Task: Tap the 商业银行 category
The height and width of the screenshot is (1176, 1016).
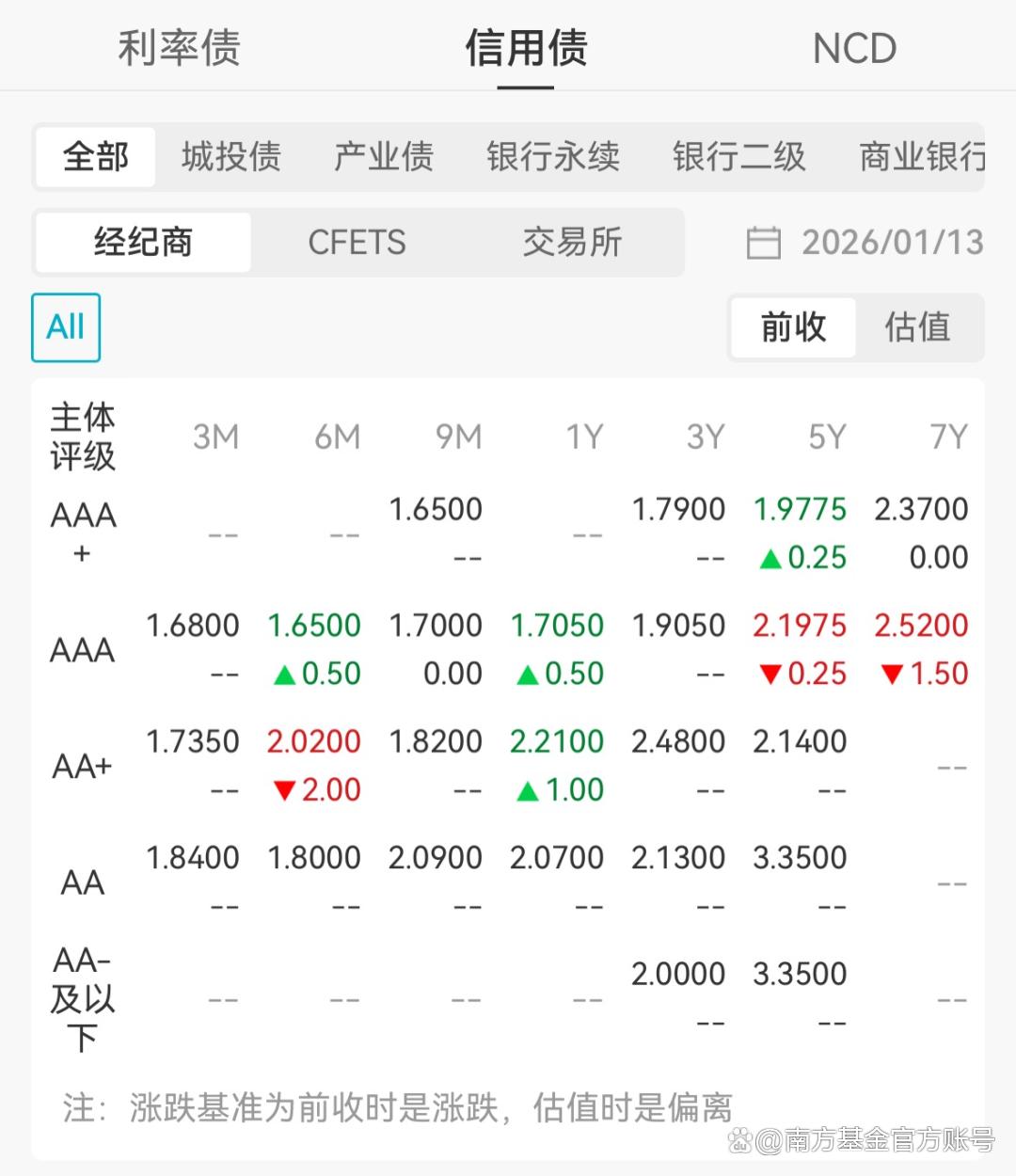Action: coord(922,156)
